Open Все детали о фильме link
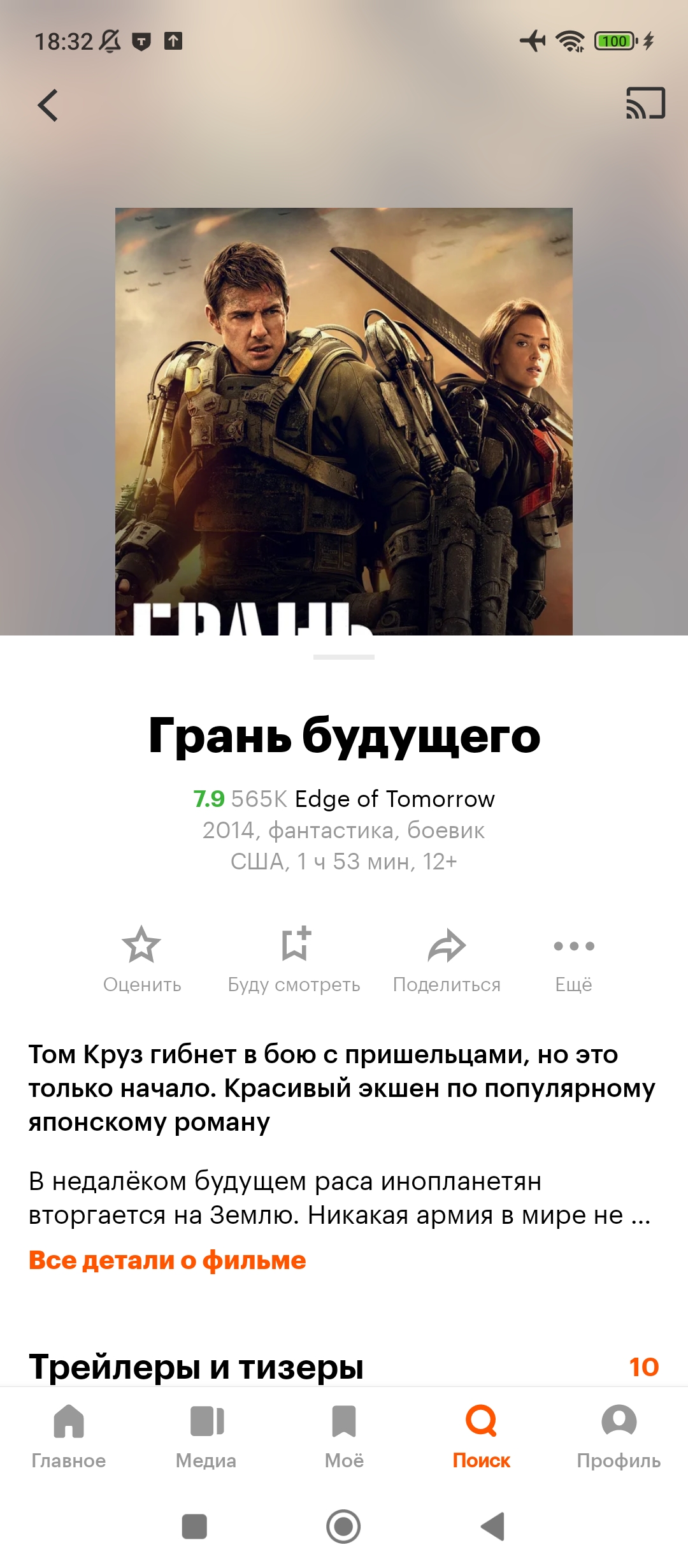 168,1260
